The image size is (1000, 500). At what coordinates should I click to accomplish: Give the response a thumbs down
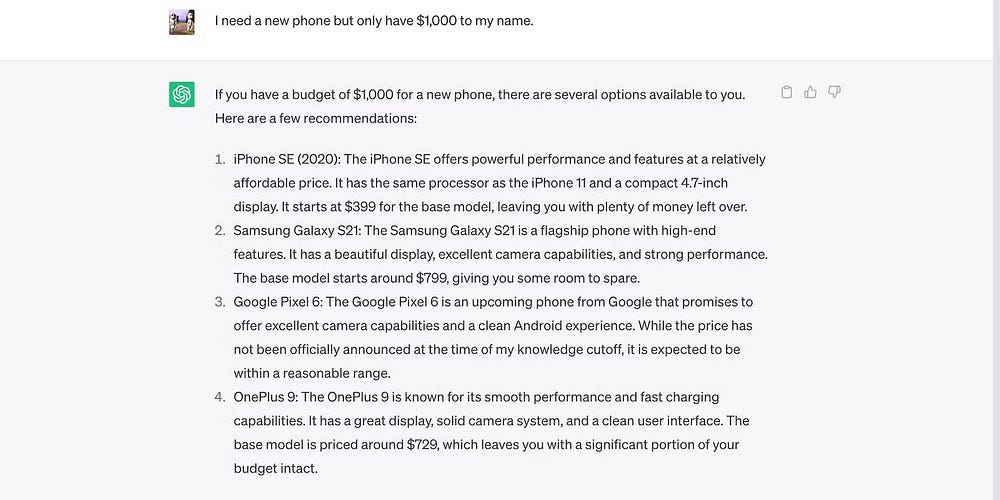click(834, 92)
